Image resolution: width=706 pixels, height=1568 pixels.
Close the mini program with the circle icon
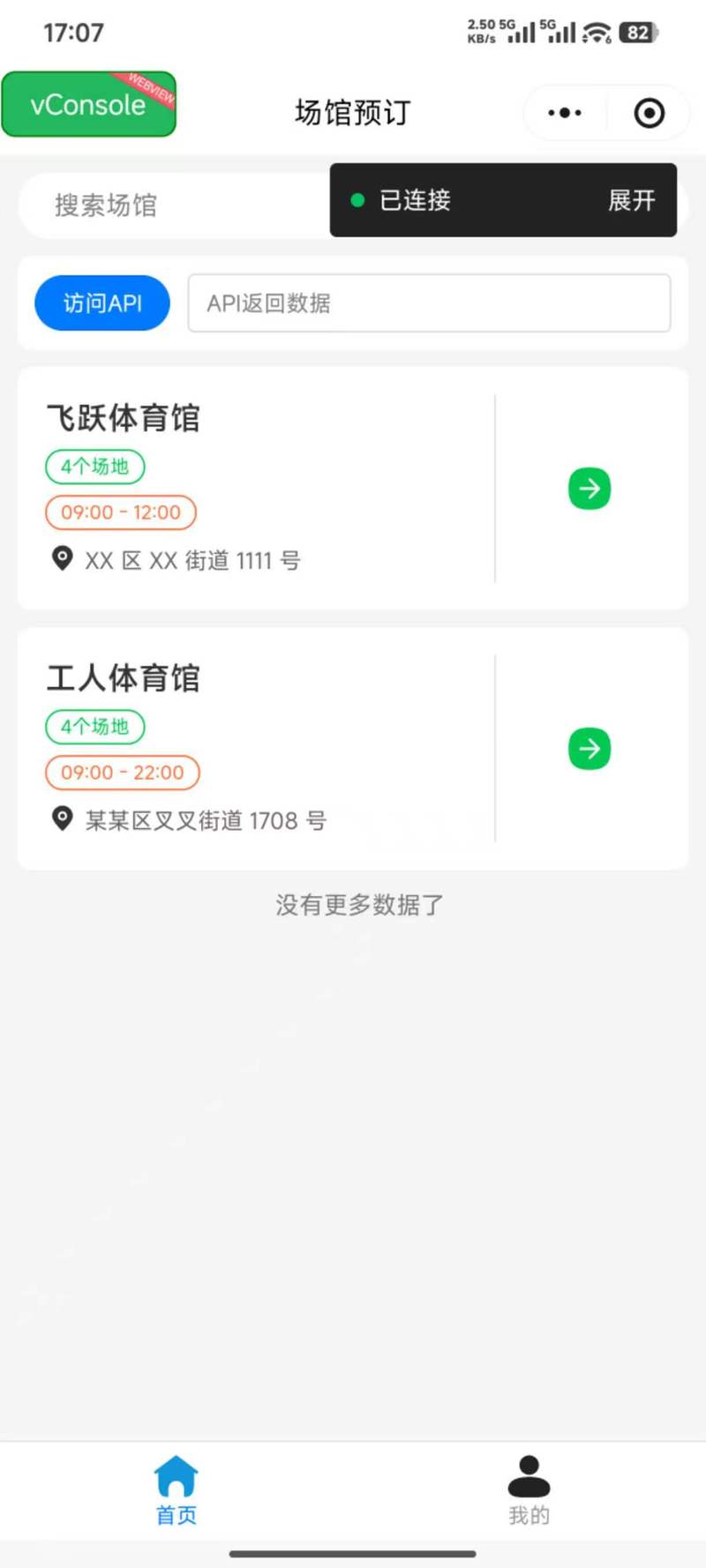click(x=650, y=113)
